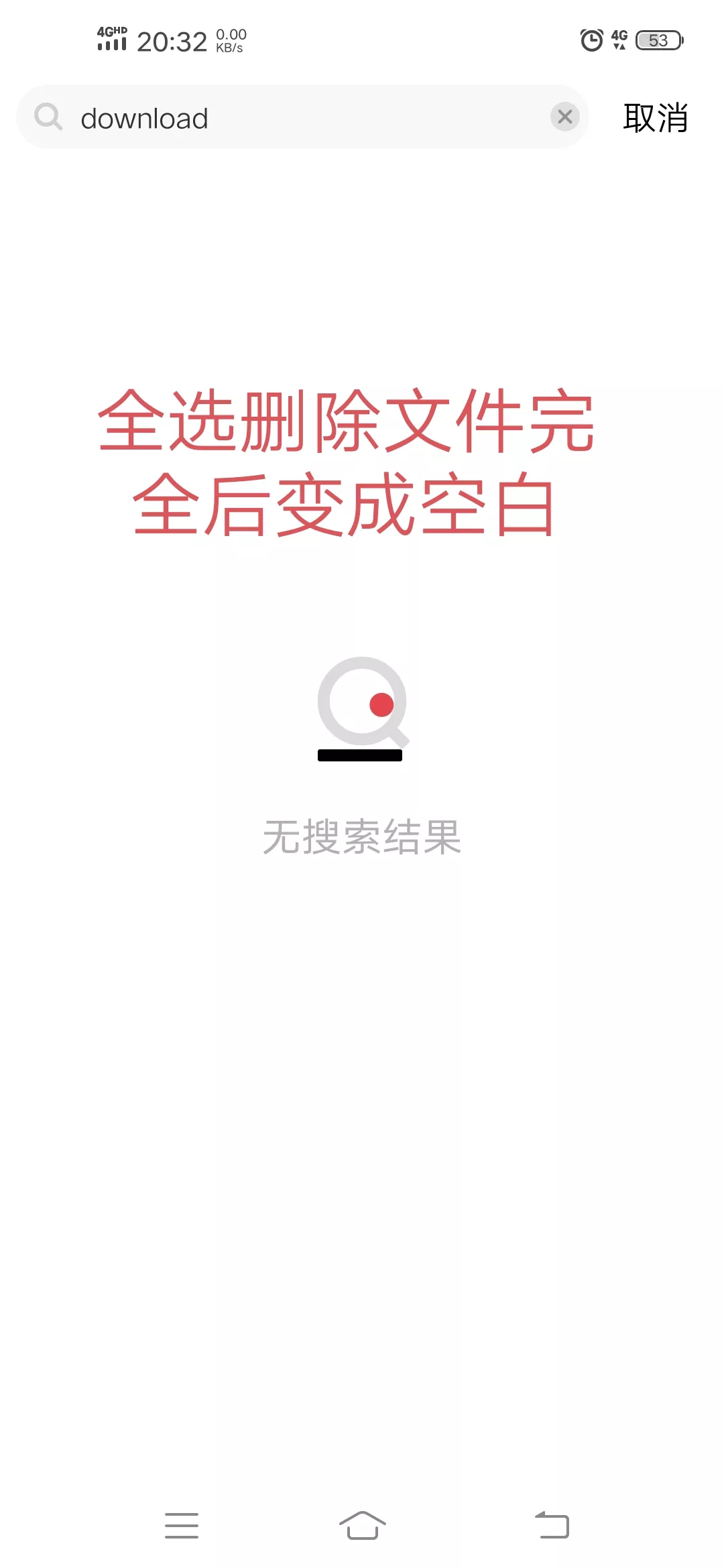Open the recent apps menu
The image size is (724, 1568).
click(x=182, y=1525)
